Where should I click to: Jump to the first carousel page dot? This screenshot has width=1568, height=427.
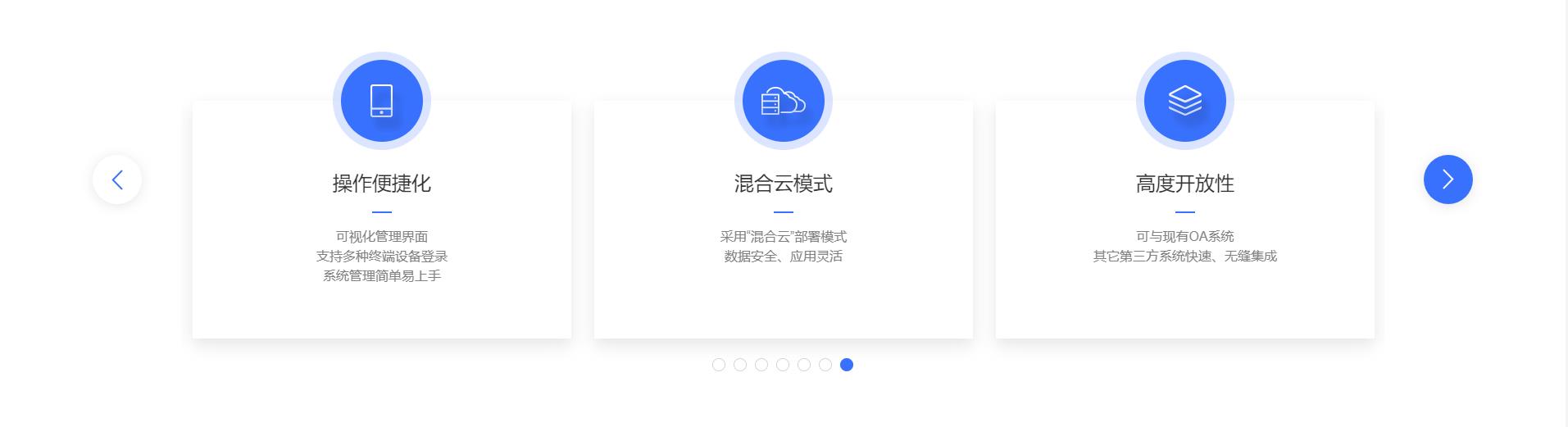coord(719,365)
